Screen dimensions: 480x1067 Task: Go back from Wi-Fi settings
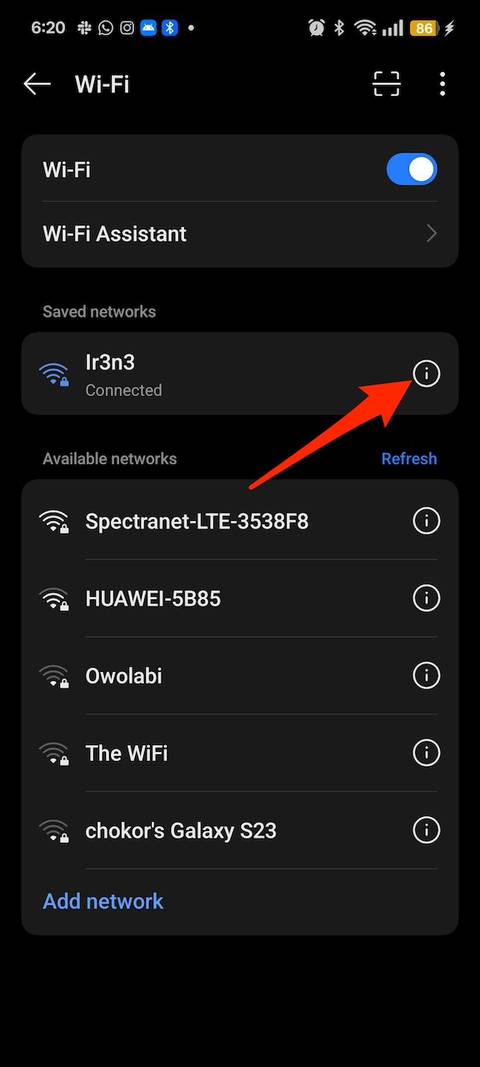tap(37, 84)
